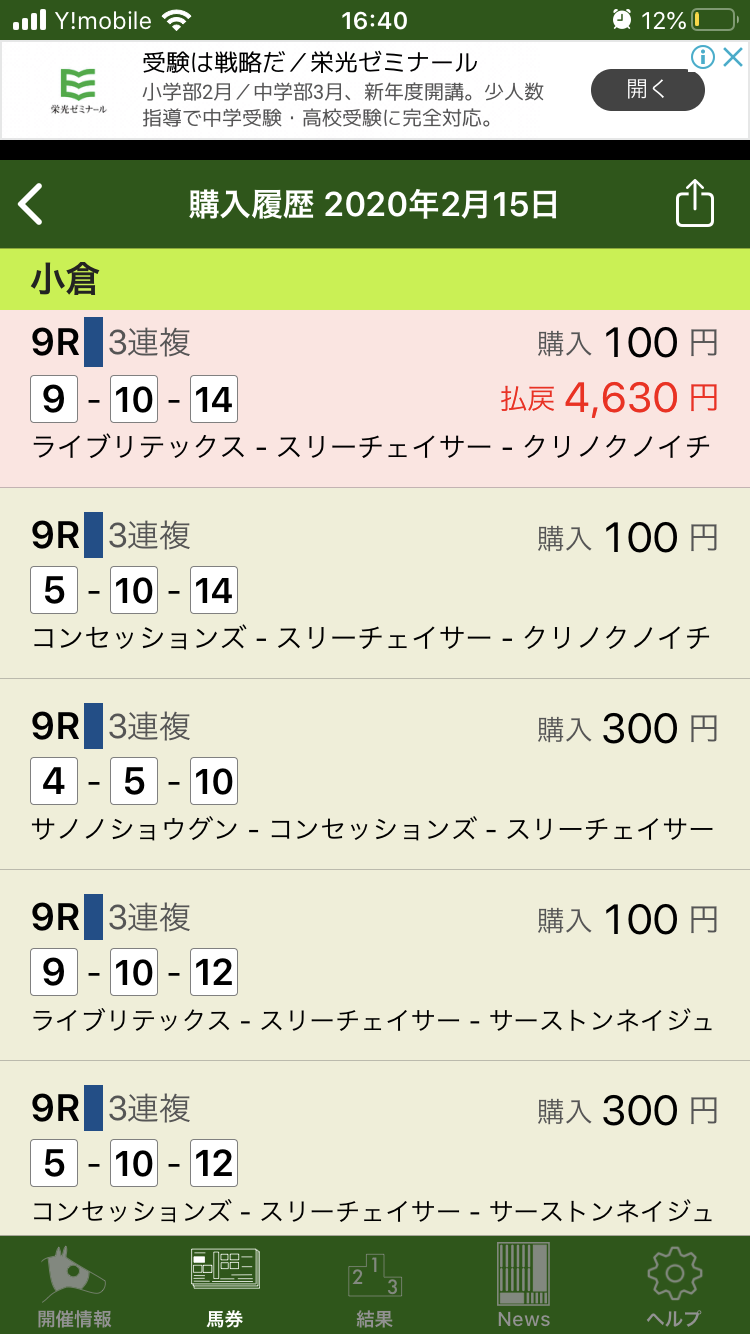Switch to the 開催情報 tab
This screenshot has height=1334, width=750.
74,1286
